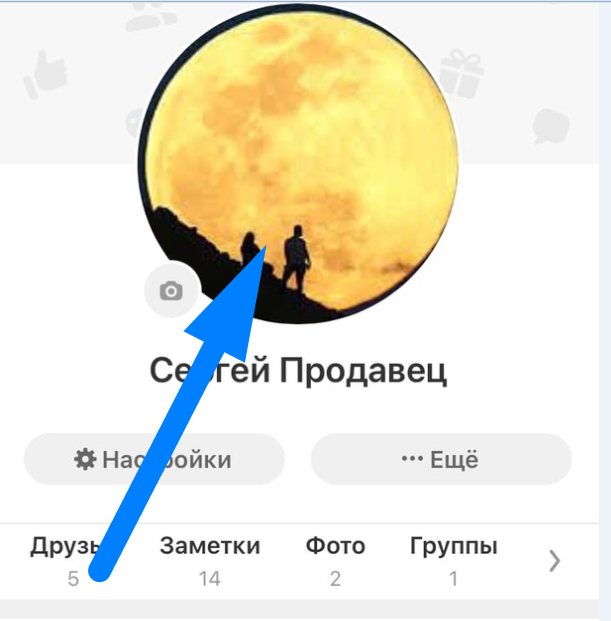This screenshot has height=621, width=611.
Task: Open Настройки (settings) button
Action: [x=154, y=460]
